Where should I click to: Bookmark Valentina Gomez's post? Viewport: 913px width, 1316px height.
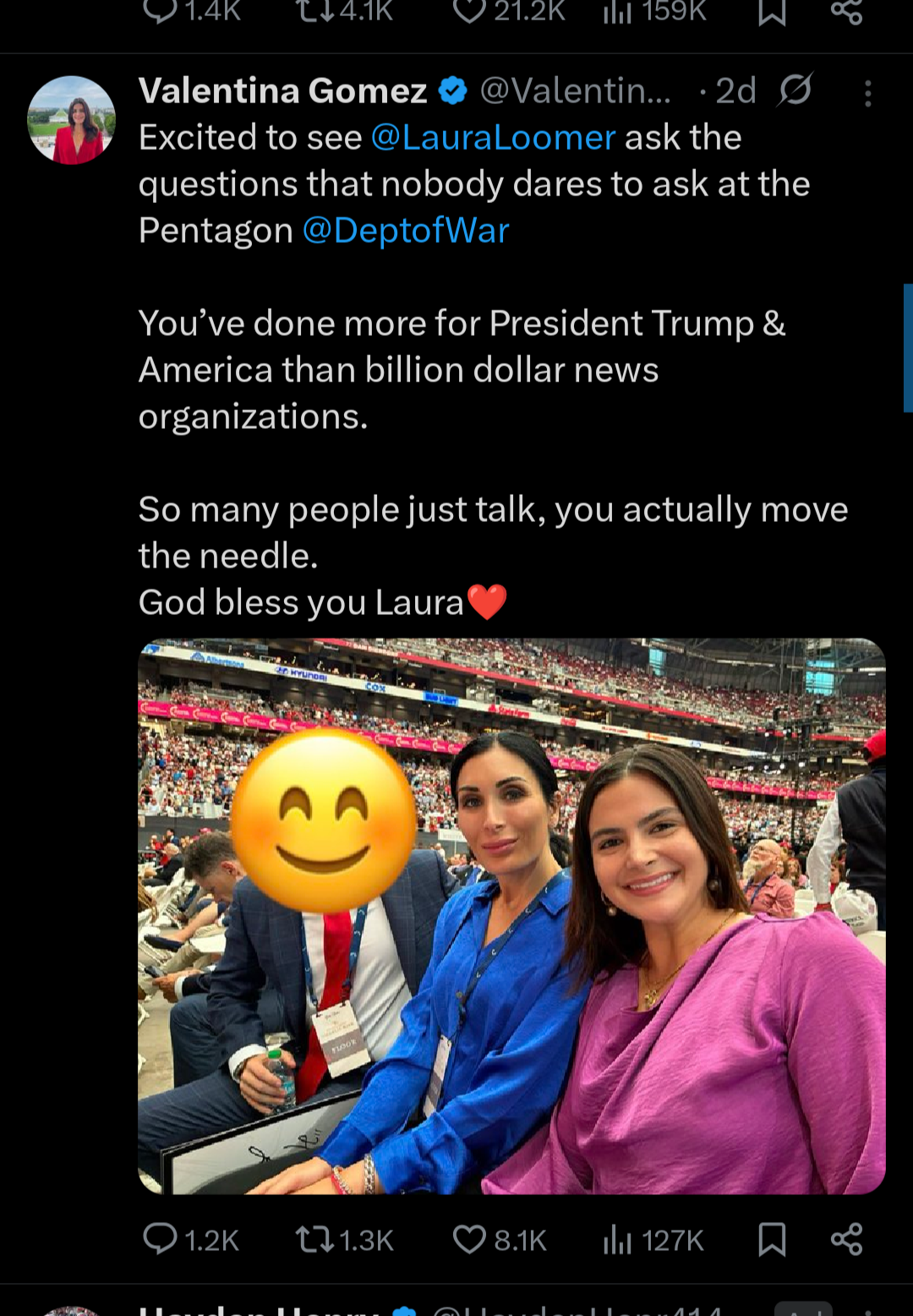pos(772,1239)
